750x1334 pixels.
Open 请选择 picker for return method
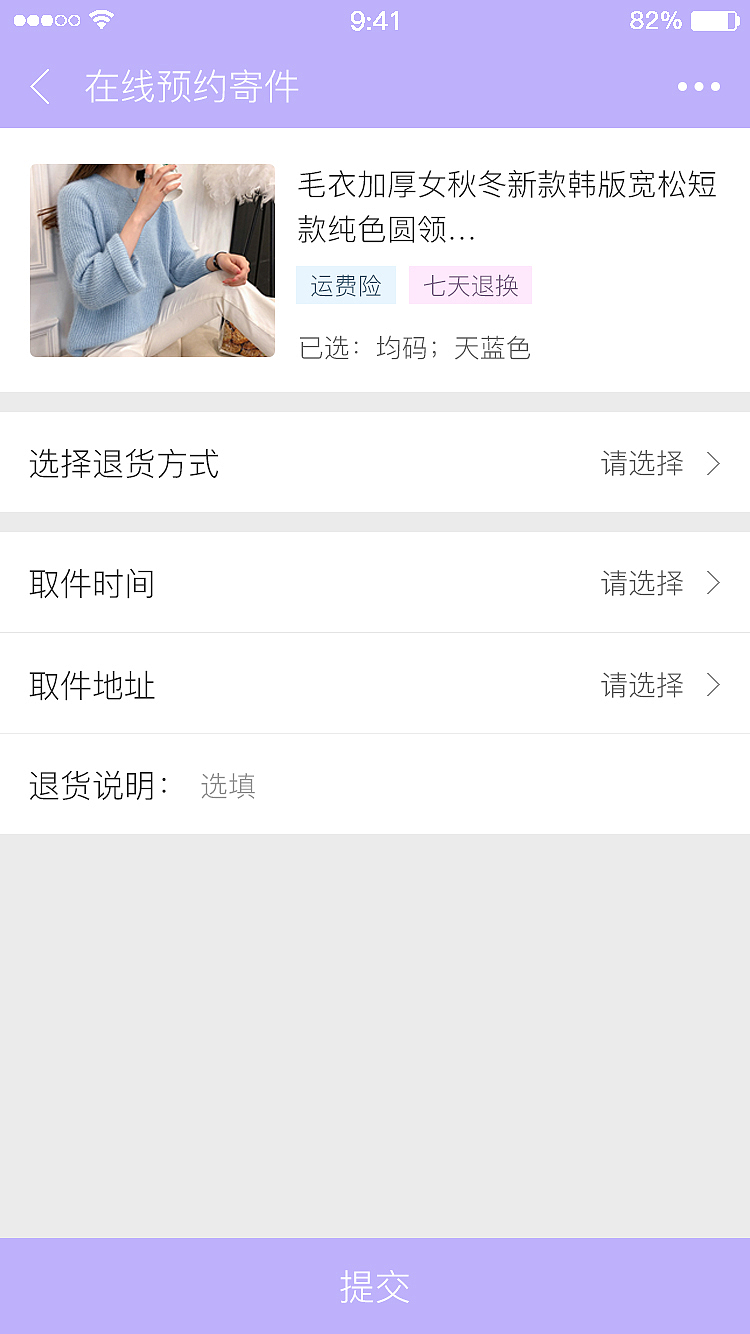(642, 463)
